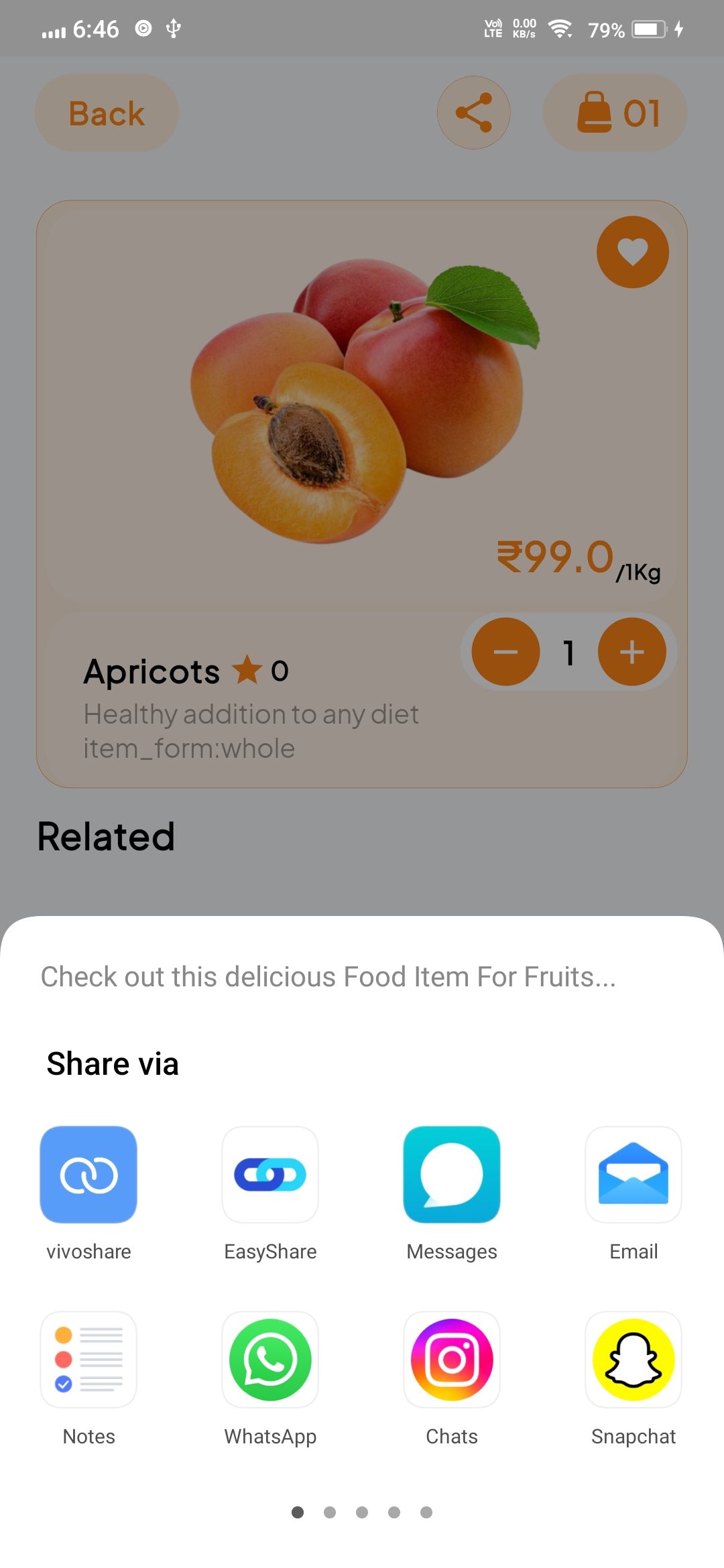Screen dimensions: 724x1568
Task: Open the shopping bag with 01 item
Action: (615, 113)
